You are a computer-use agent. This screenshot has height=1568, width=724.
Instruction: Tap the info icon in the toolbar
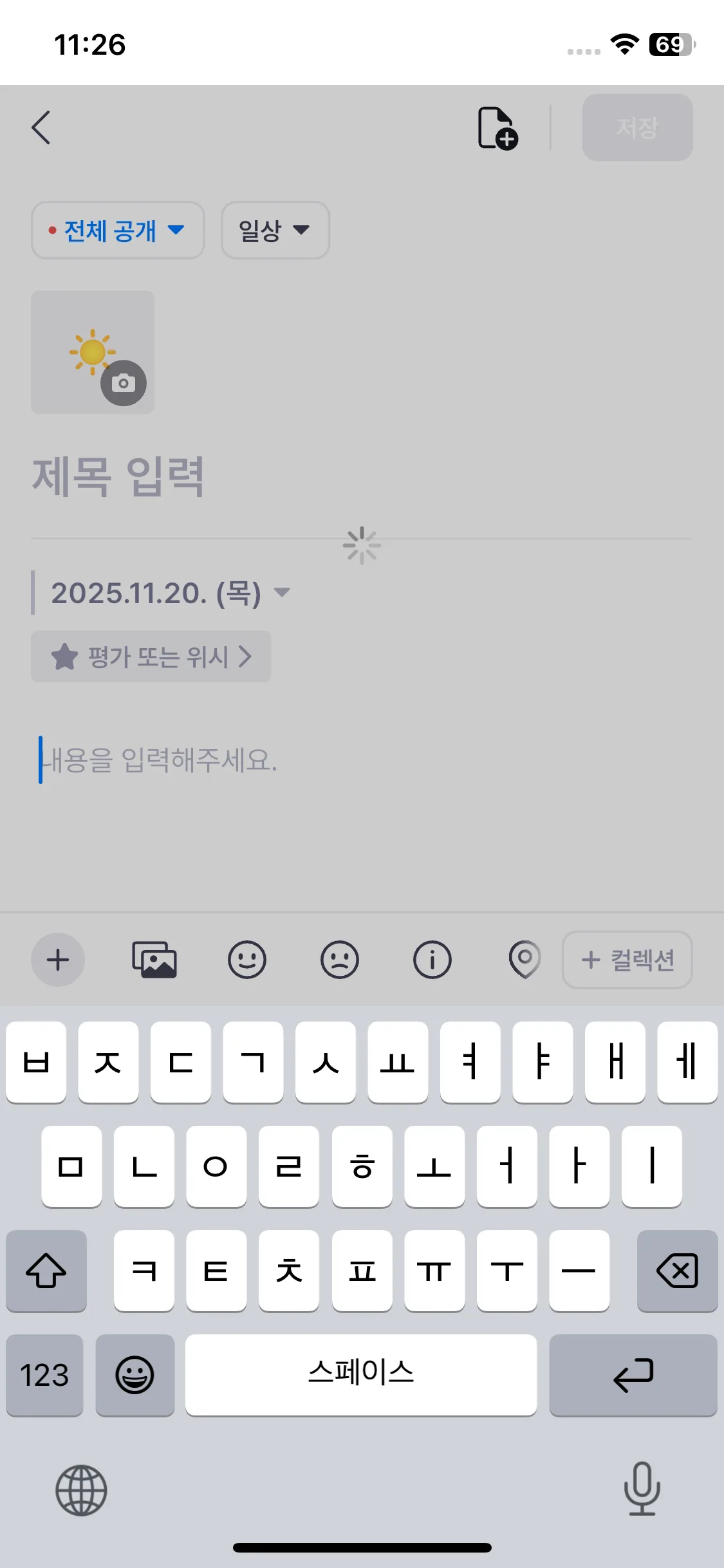point(432,960)
